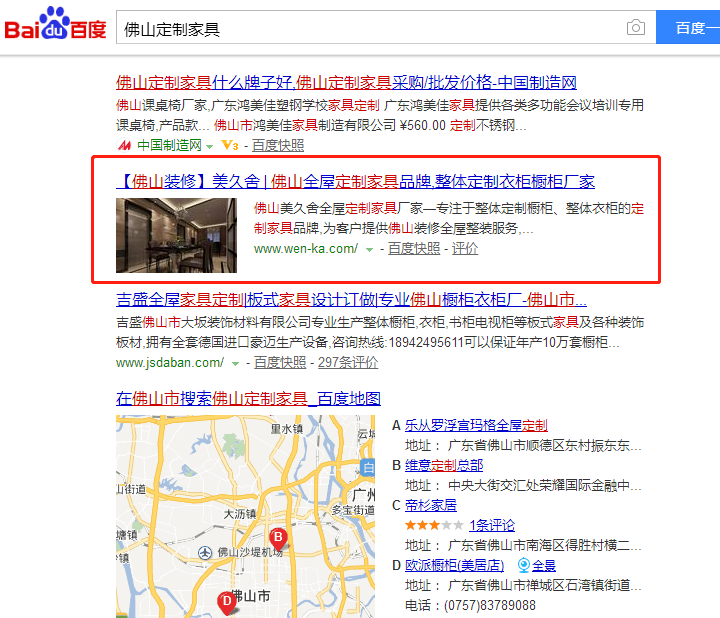Open the camera image search icon

(636, 28)
